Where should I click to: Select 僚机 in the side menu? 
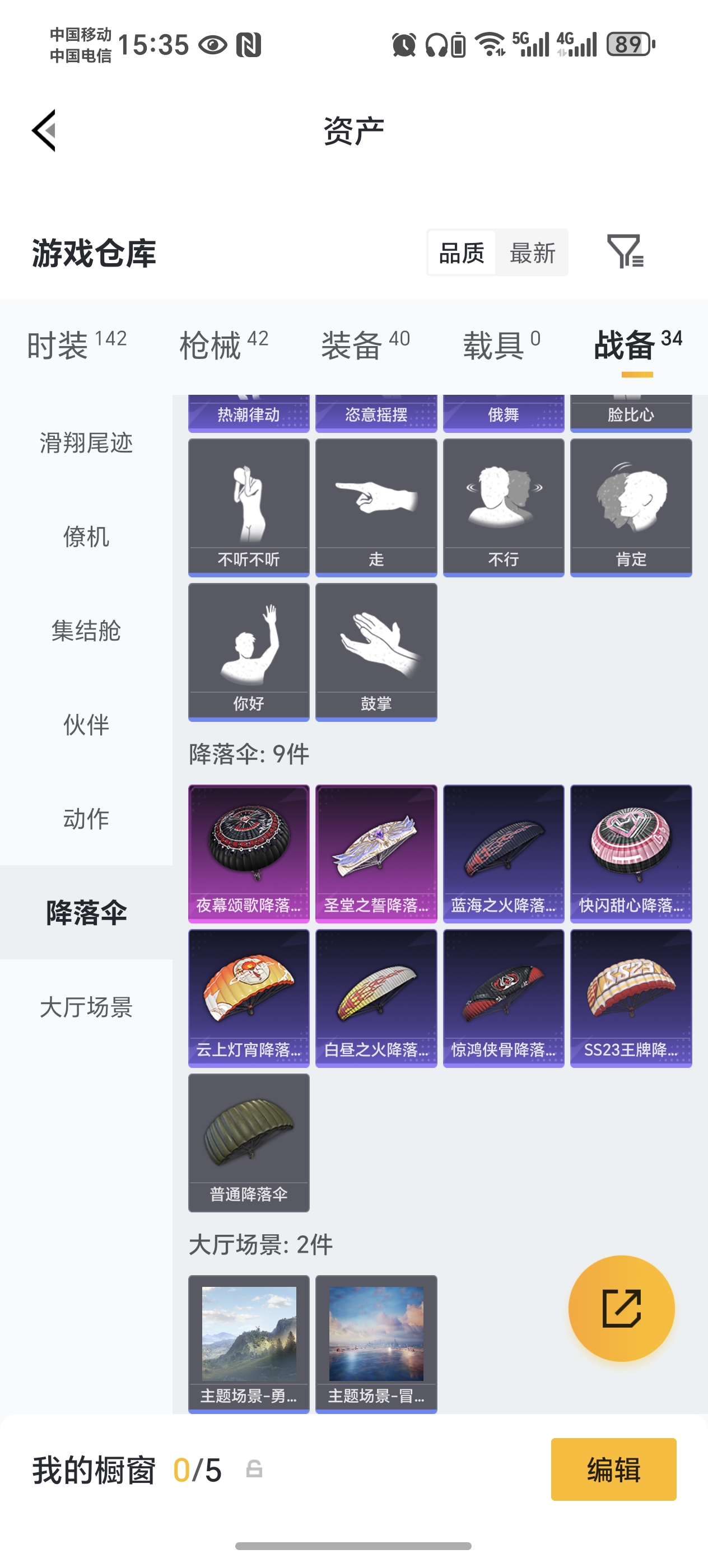click(x=86, y=537)
